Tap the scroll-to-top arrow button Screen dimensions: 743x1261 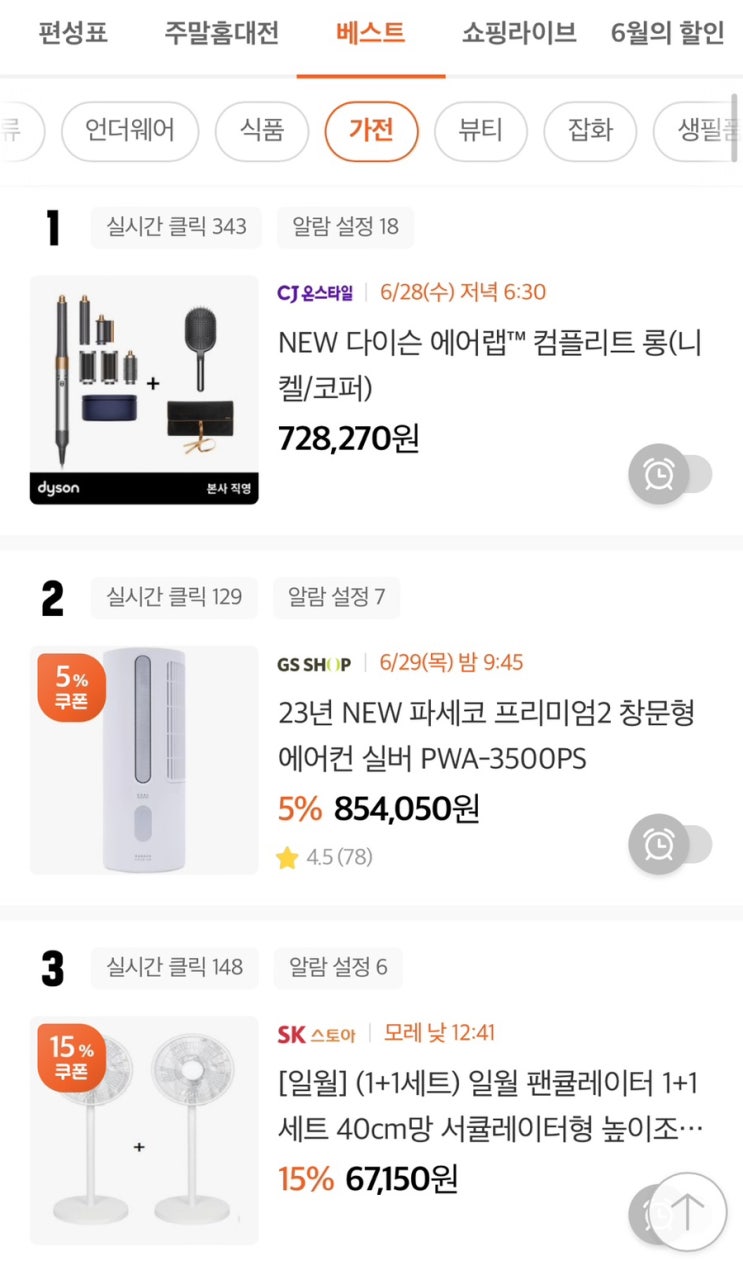(x=687, y=1213)
